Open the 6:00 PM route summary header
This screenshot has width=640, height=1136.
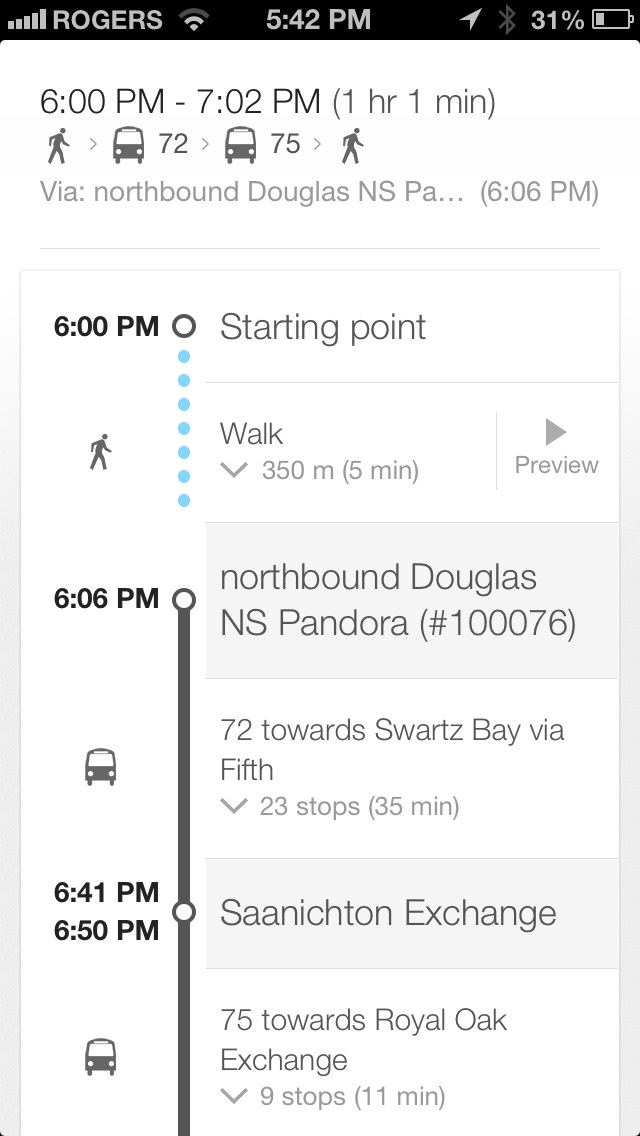320,145
